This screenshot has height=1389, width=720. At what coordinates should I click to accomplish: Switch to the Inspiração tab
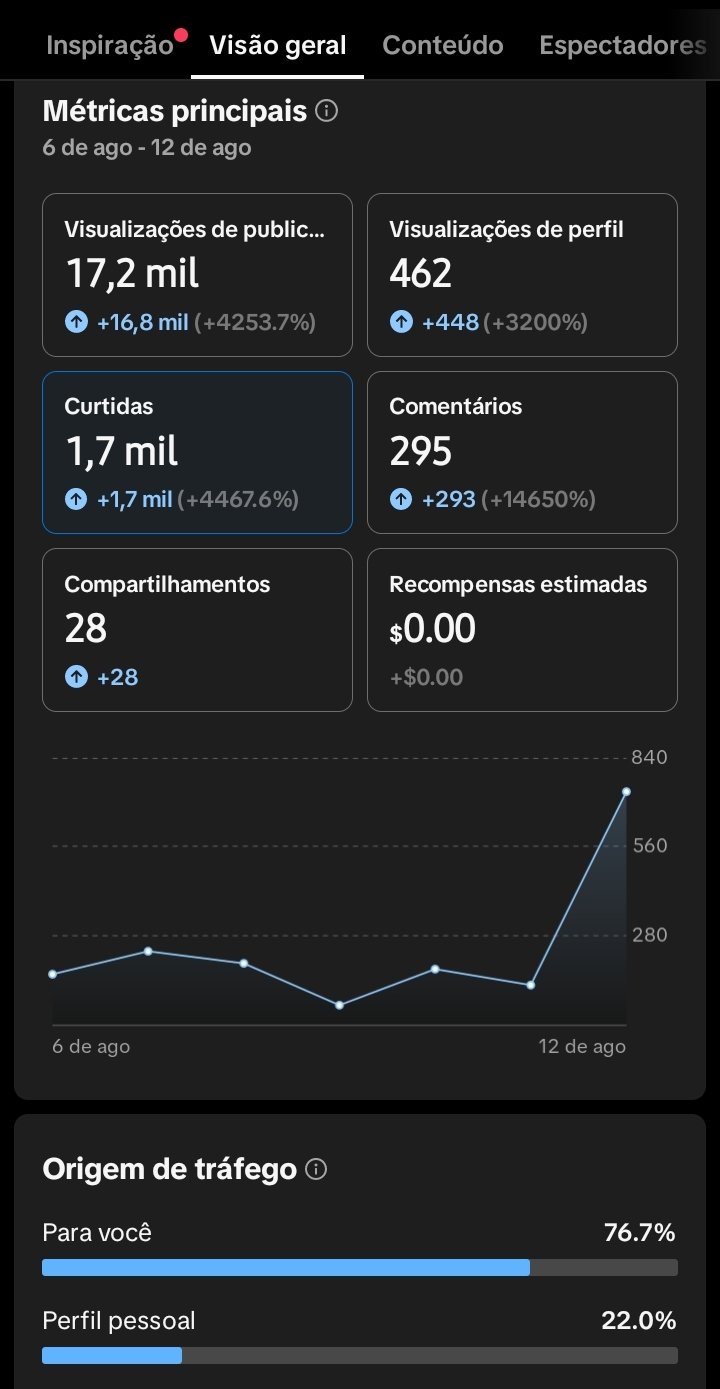tap(110, 45)
